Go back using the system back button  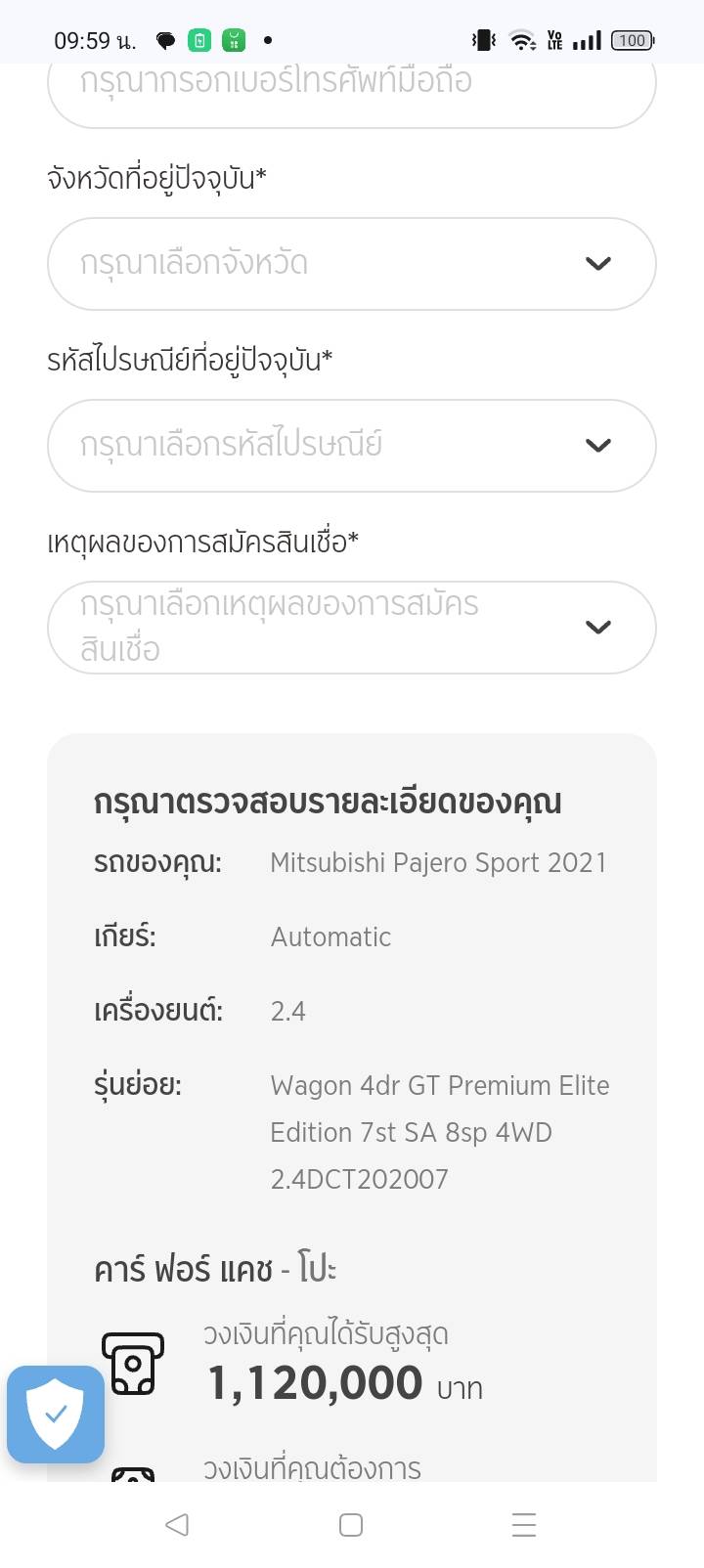(177, 1525)
